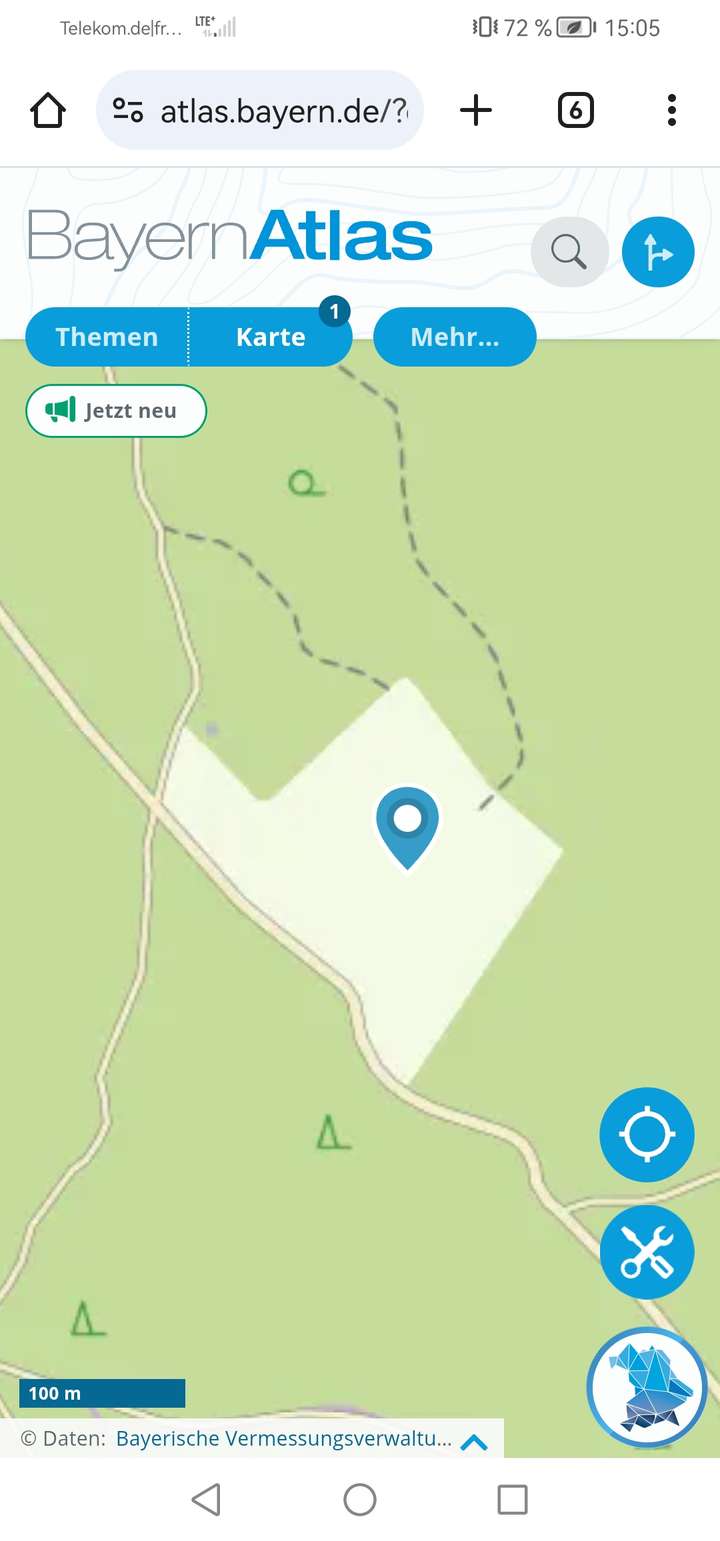Open the map tools button
720x1541 pixels.
646,1252
